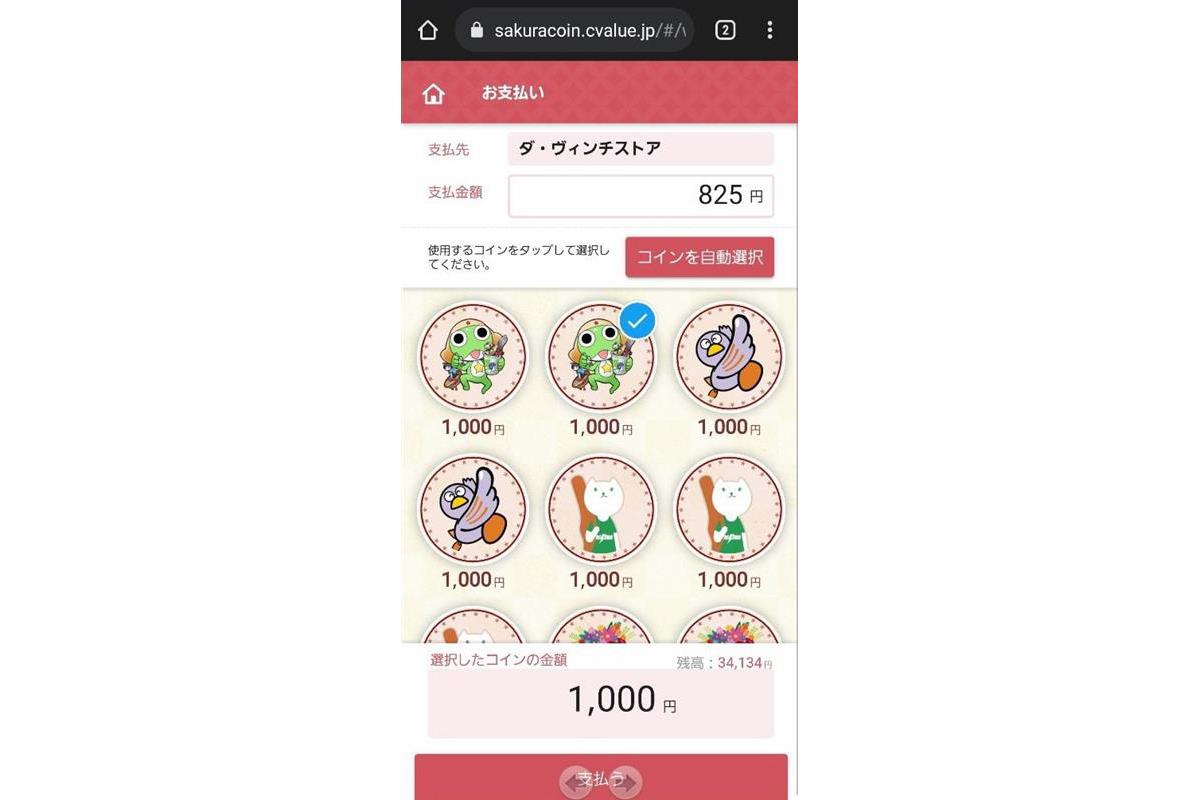The image size is (1200, 800).
Task: Edit the 支払金額 amount field
Action: pos(640,196)
